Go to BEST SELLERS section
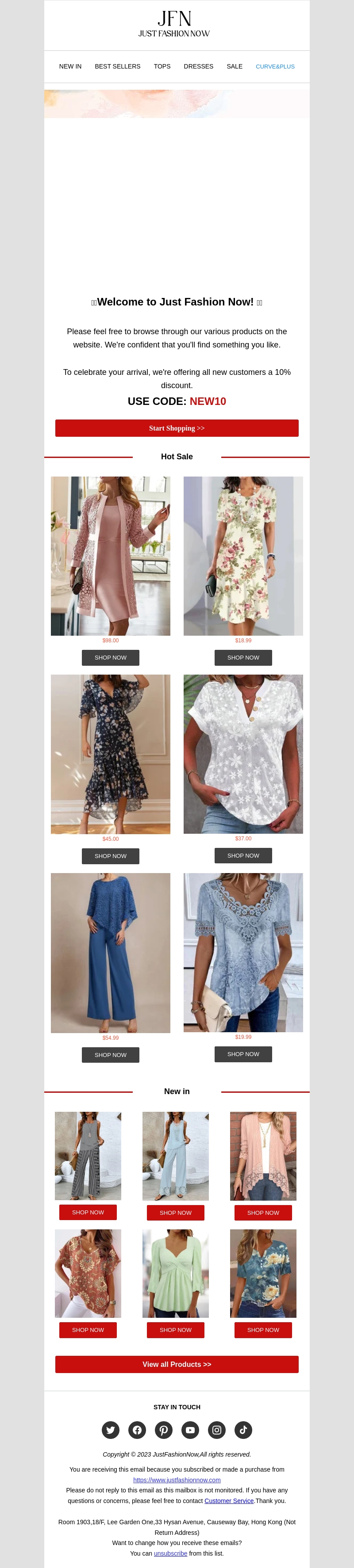The height and width of the screenshot is (1568, 354). (117, 66)
